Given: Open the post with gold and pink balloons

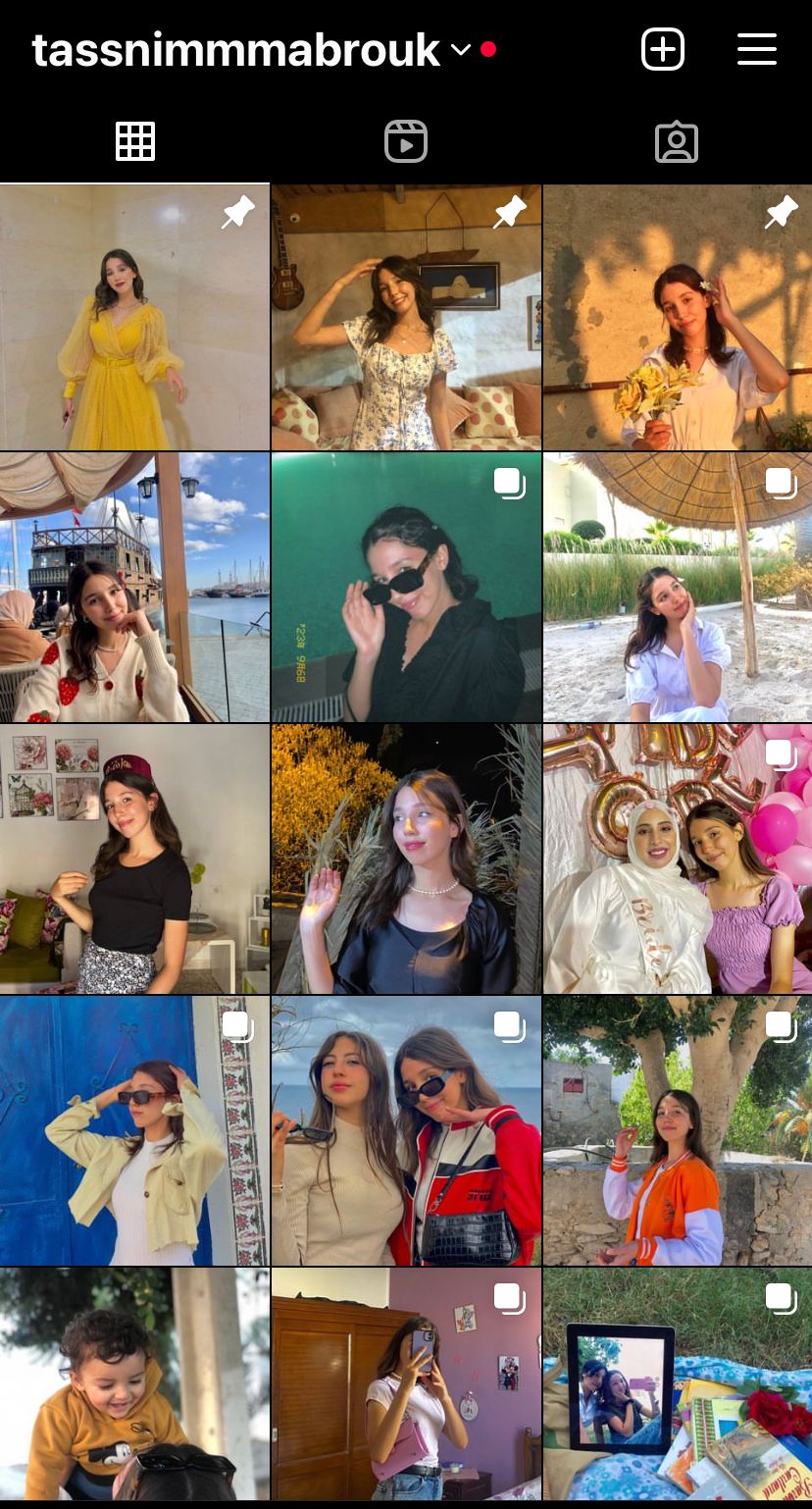Looking at the screenshot, I should (x=678, y=859).
